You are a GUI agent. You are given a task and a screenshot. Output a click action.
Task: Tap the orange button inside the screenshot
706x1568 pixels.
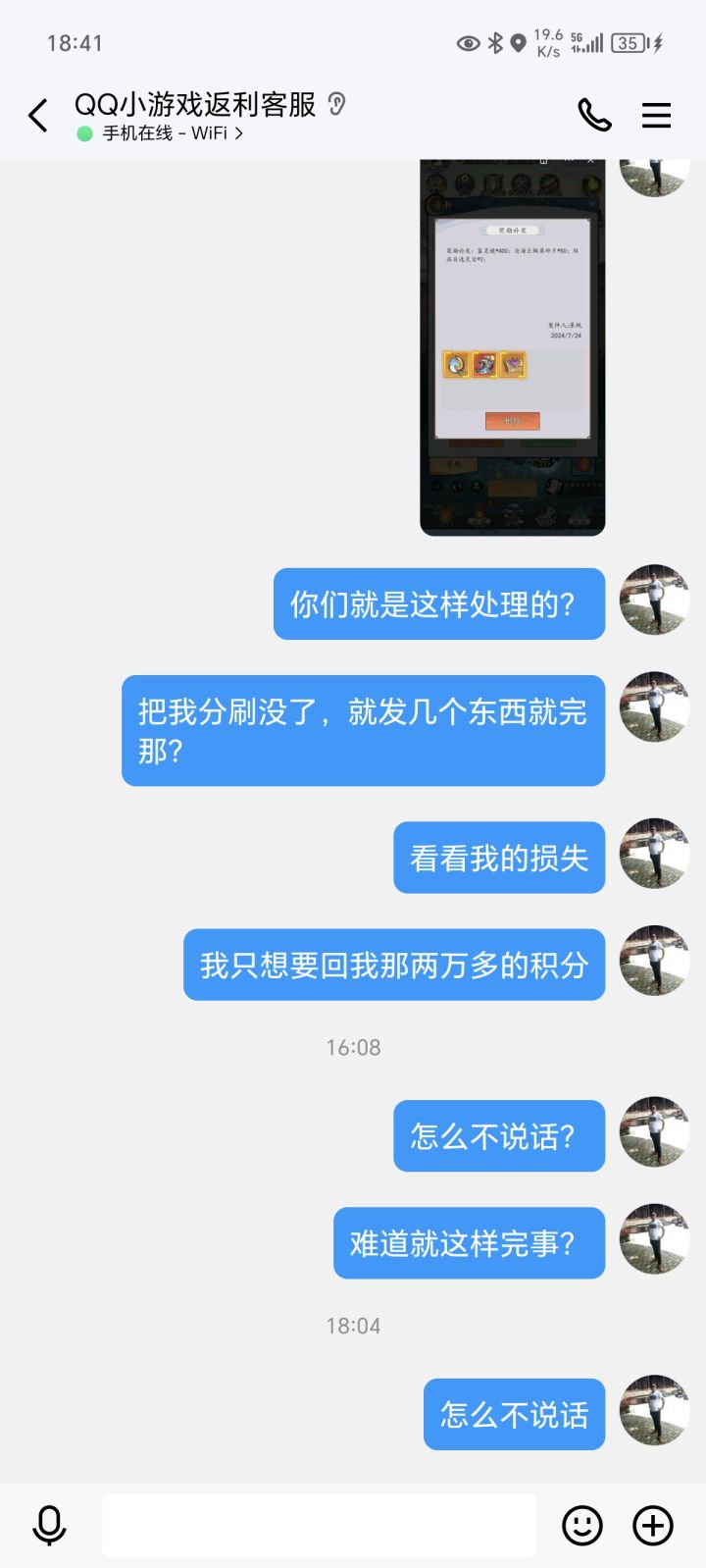[x=511, y=420]
